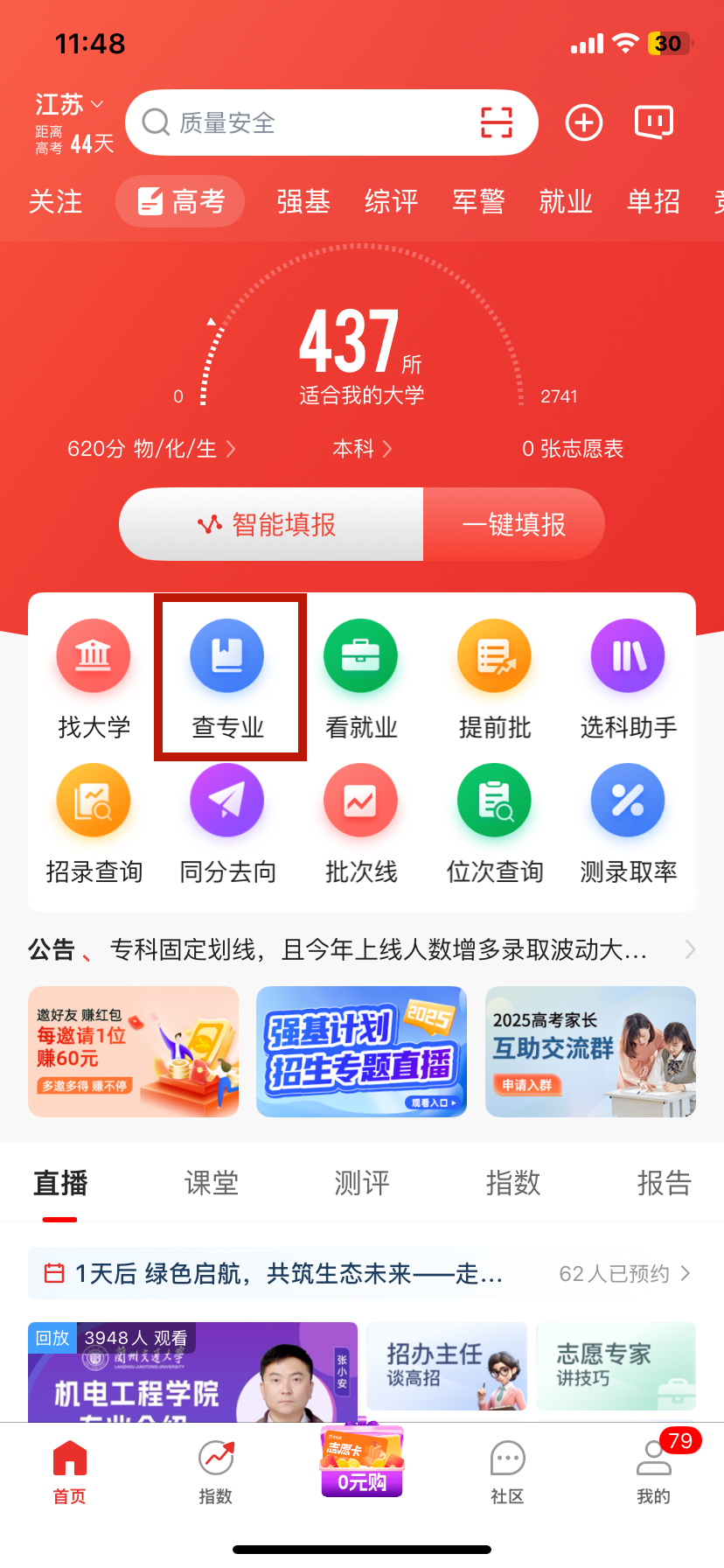Switch to the 强基 top tab
Screen dimensions: 724x1568
point(303,202)
